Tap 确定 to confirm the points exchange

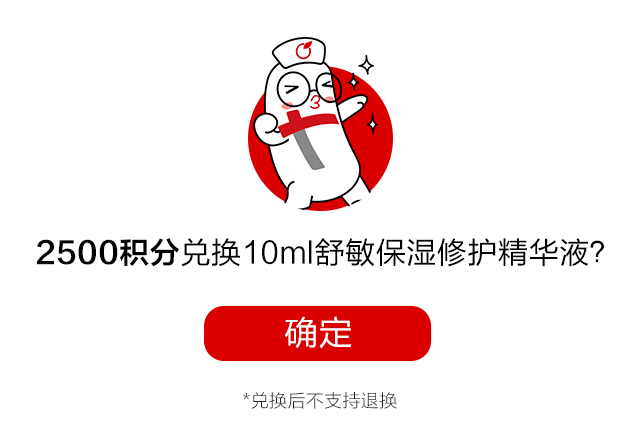[317, 333]
